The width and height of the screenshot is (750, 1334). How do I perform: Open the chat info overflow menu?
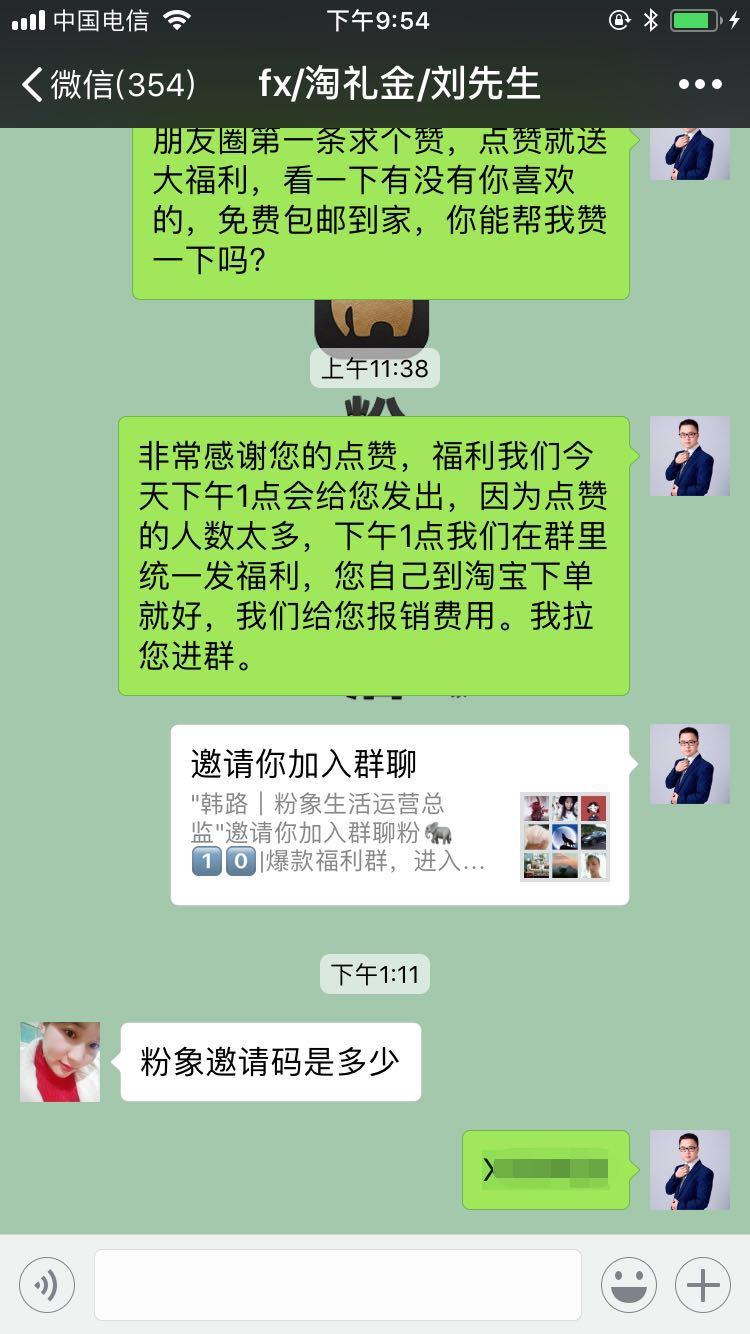(x=699, y=84)
